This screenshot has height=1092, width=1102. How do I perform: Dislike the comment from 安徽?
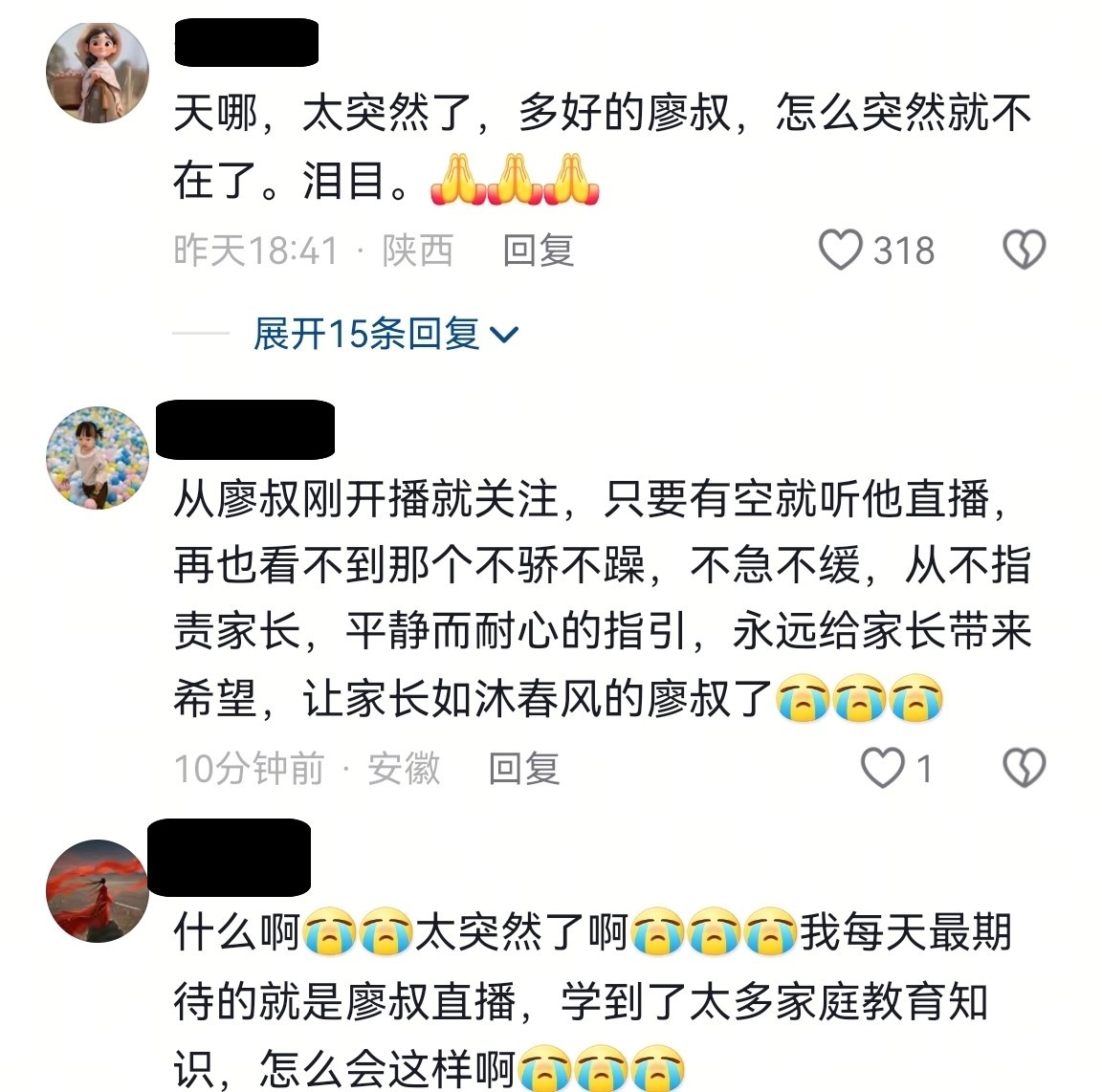pos(1024,768)
